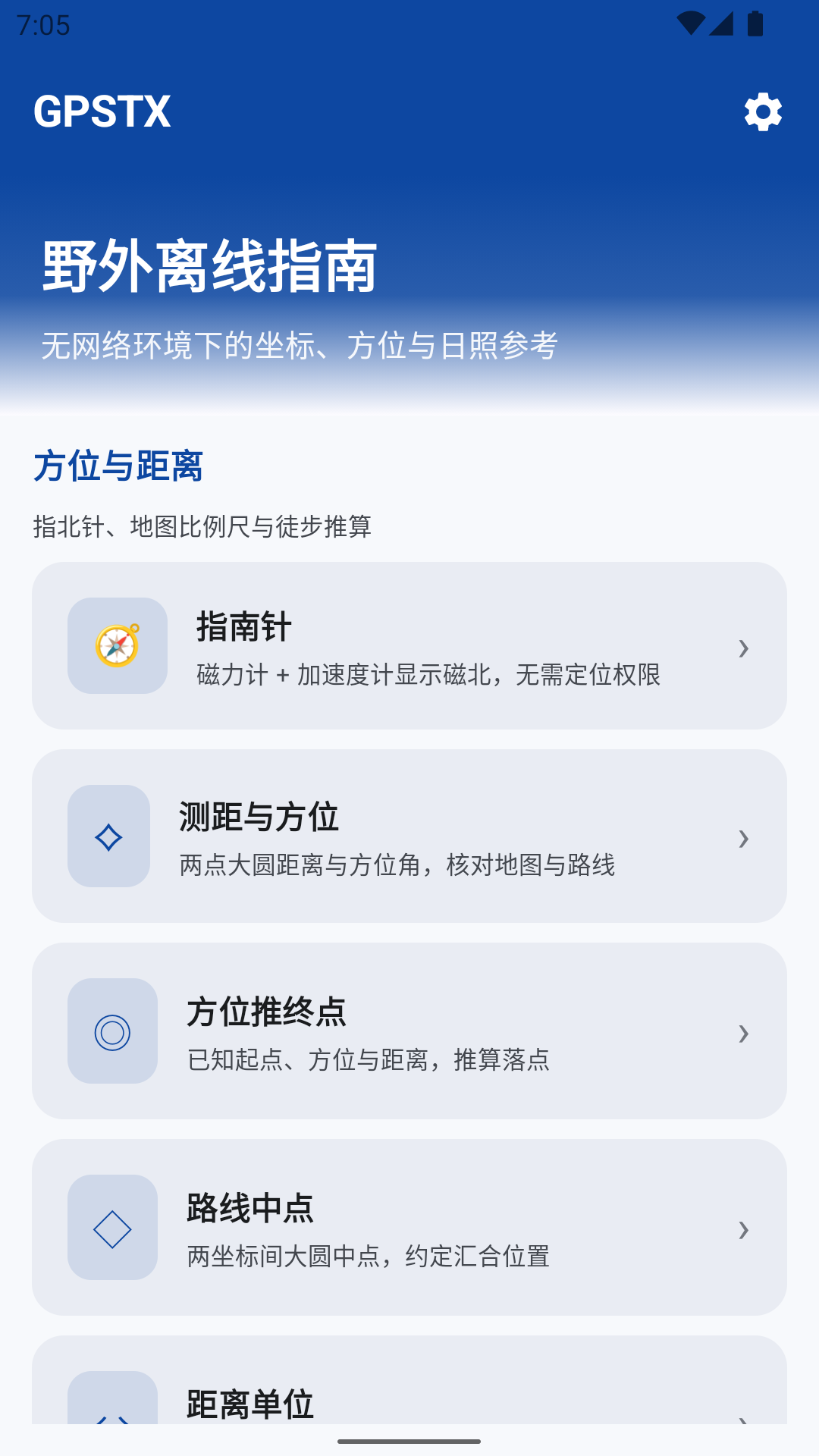819x1456 pixels.
Task: Open the 方位推终点 endpoint calculator
Action: [x=409, y=1031]
